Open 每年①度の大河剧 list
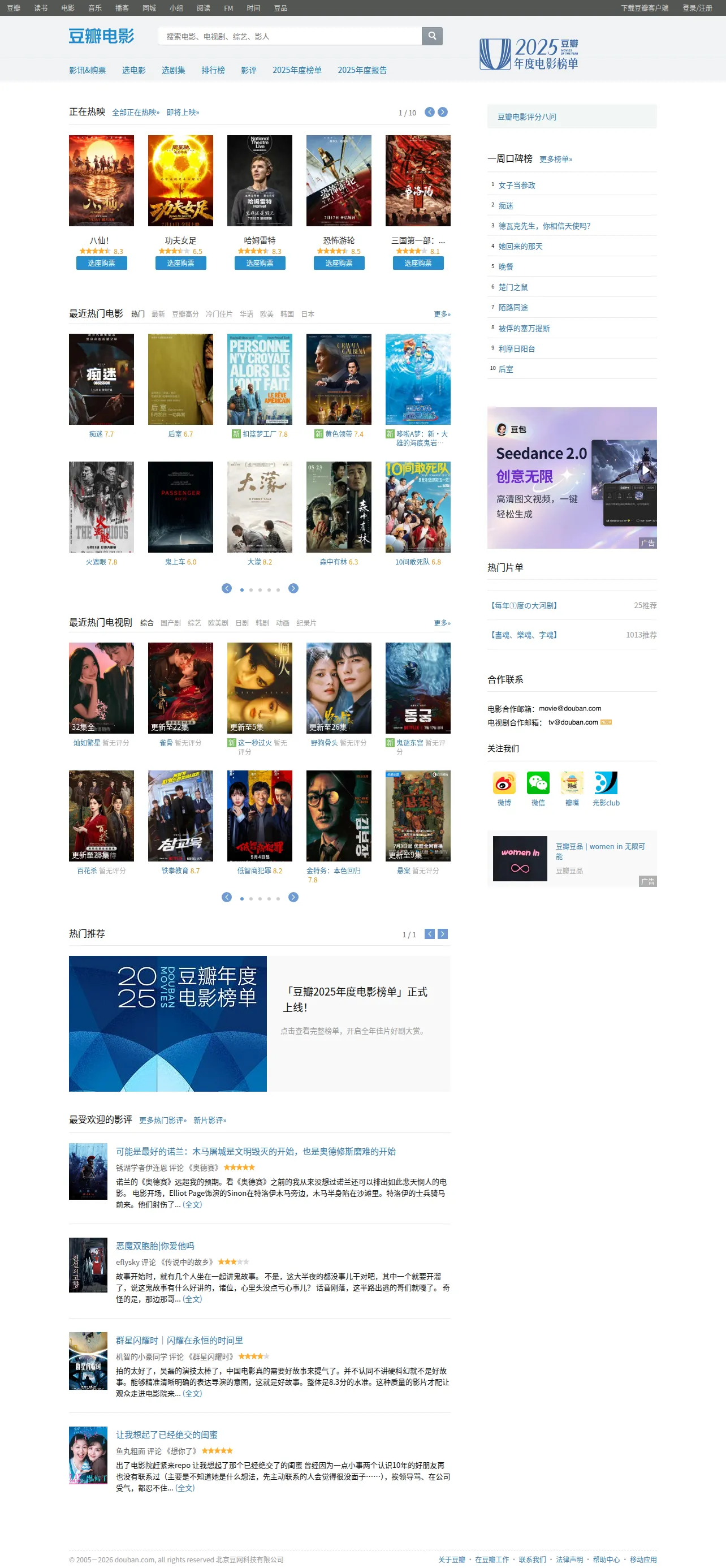Viewport: 726px width, 1568px height. [524, 606]
